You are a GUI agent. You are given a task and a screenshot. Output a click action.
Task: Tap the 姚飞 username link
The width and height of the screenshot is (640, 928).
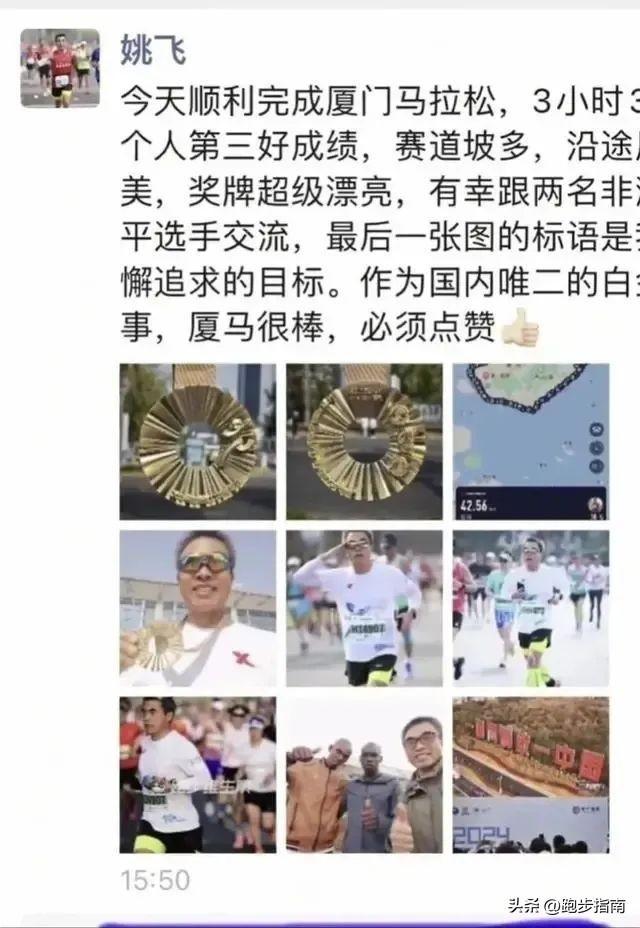click(x=152, y=48)
